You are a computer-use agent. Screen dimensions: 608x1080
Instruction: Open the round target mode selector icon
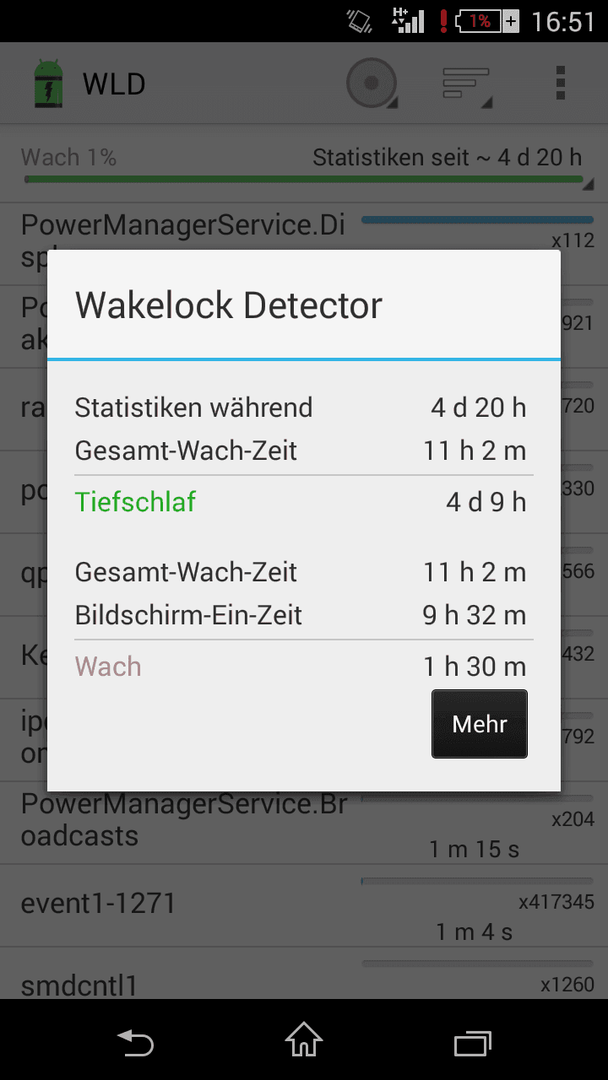pos(372,83)
